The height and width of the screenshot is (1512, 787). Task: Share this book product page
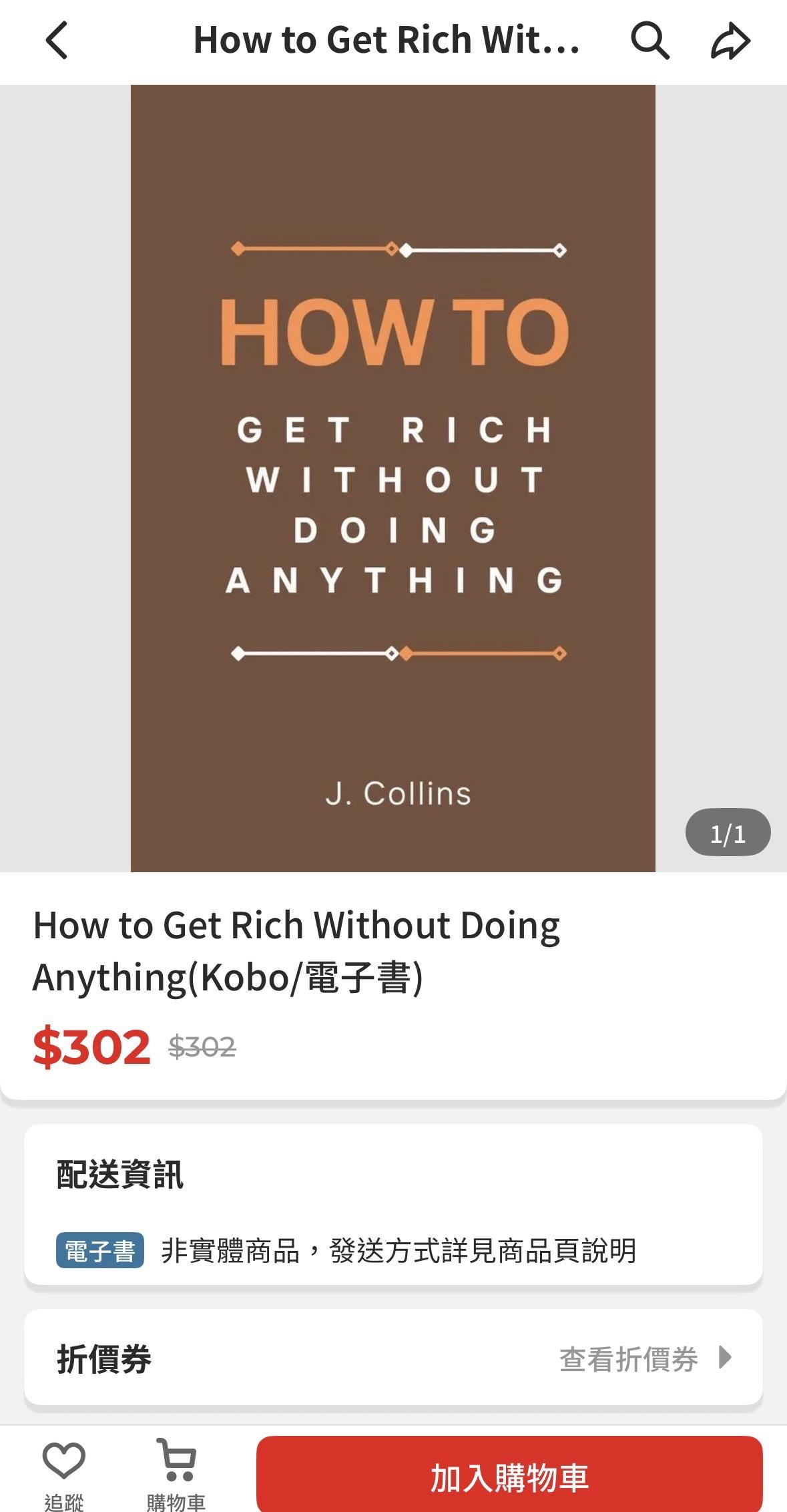coord(730,41)
